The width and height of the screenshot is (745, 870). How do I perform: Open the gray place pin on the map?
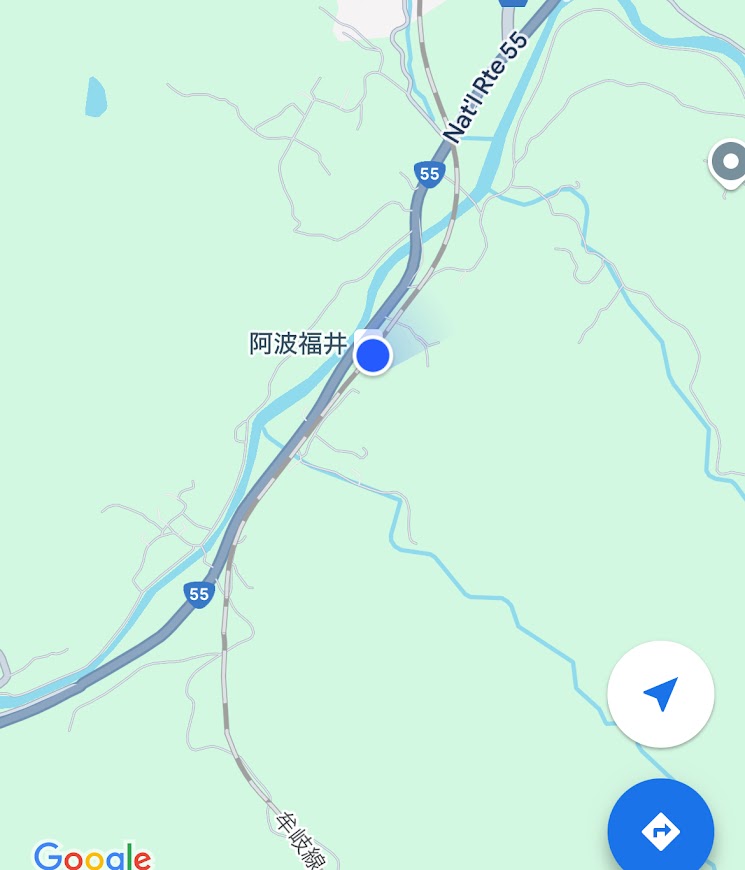tap(729, 162)
